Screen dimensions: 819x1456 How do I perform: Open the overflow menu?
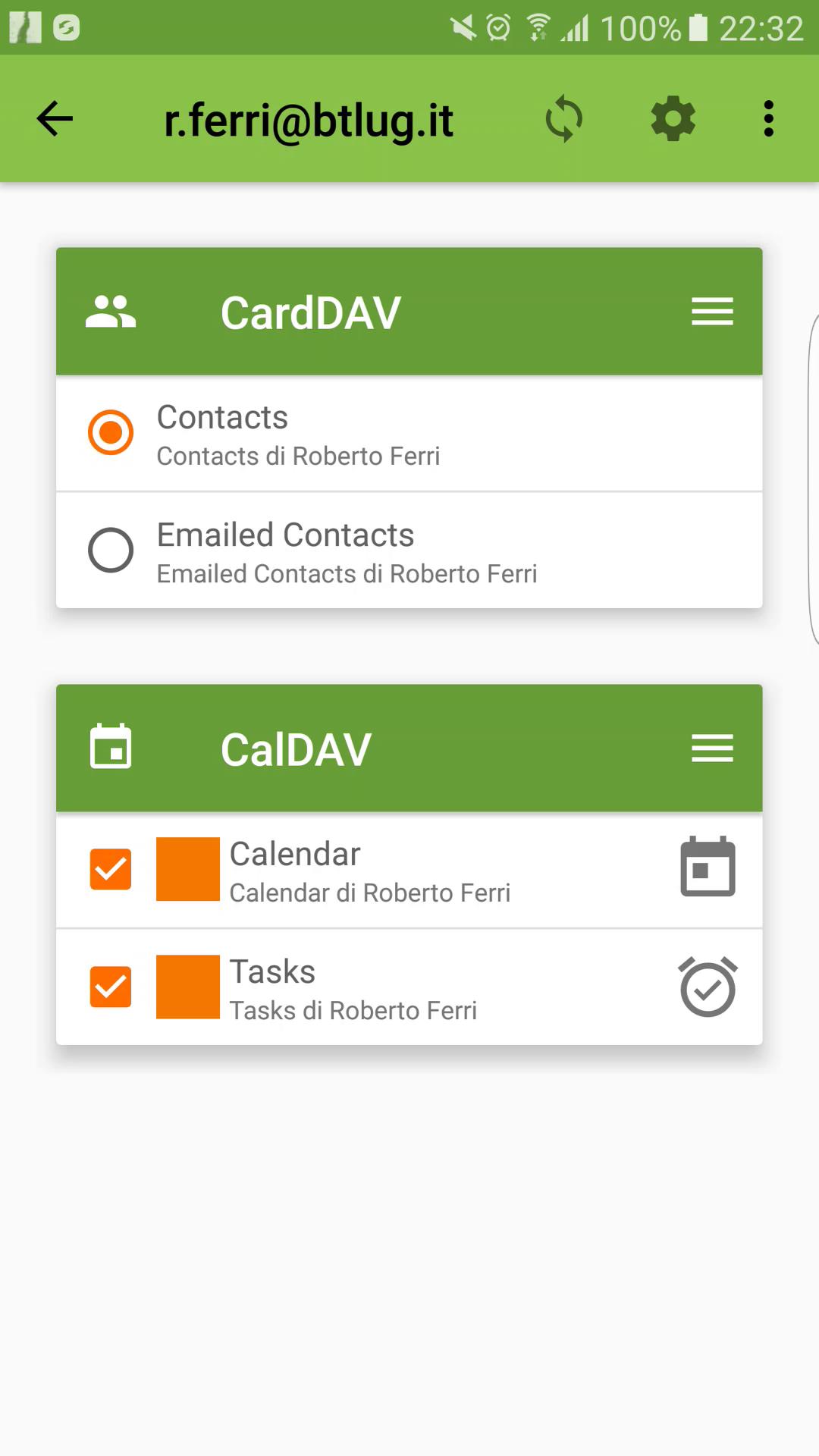click(768, 119)
